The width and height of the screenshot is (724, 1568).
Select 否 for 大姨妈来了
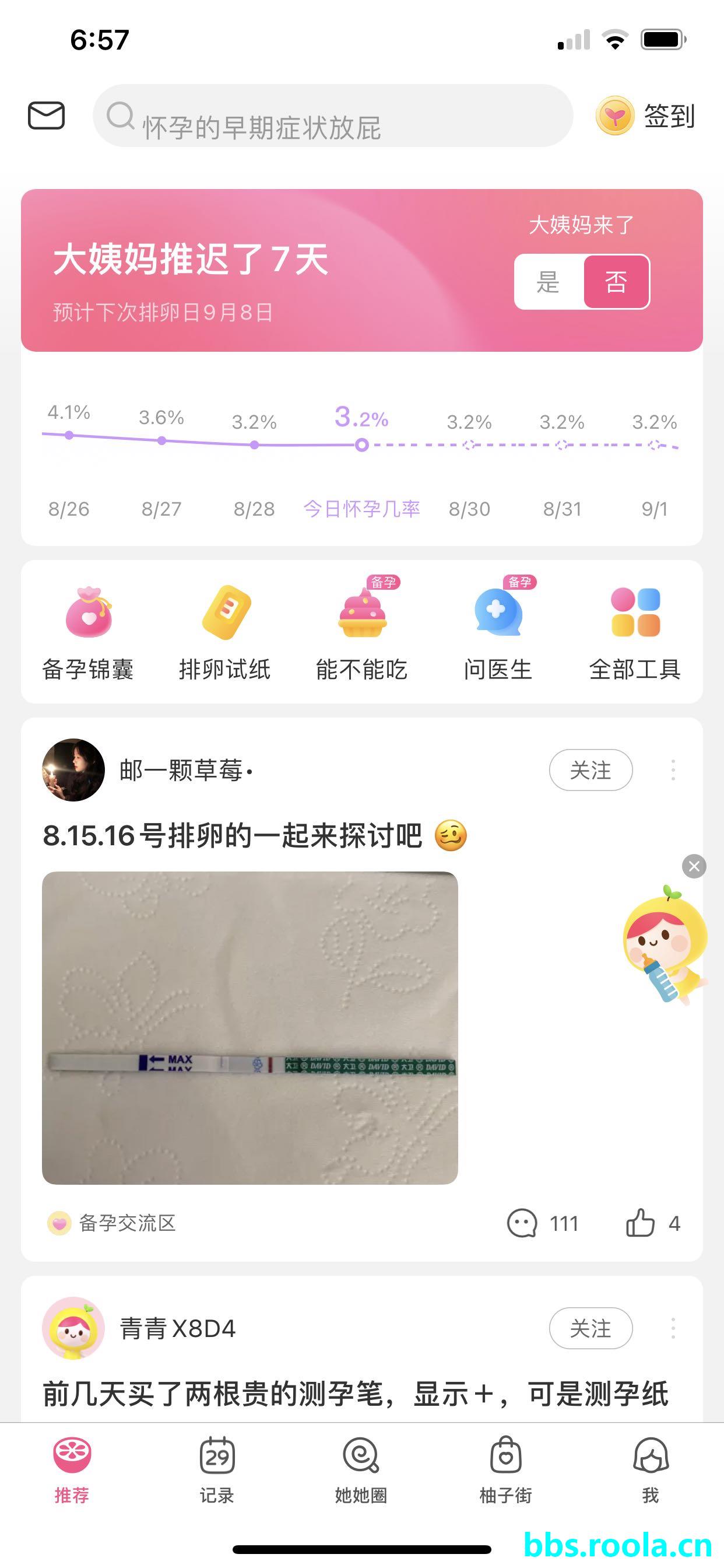click(616, 282)
